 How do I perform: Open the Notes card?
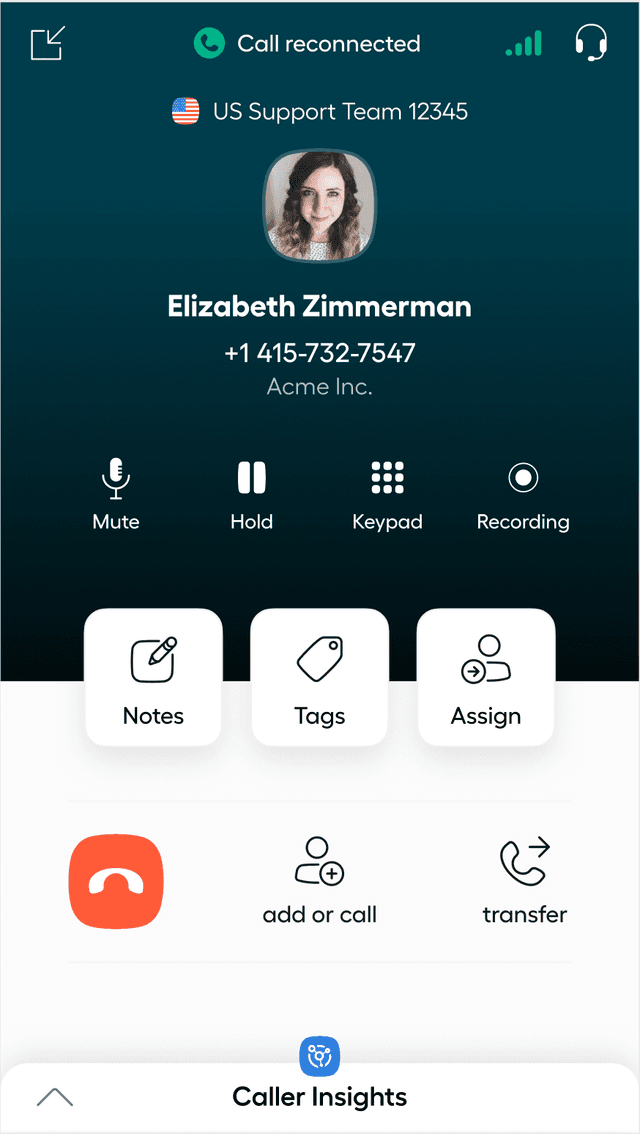[153, 677]
